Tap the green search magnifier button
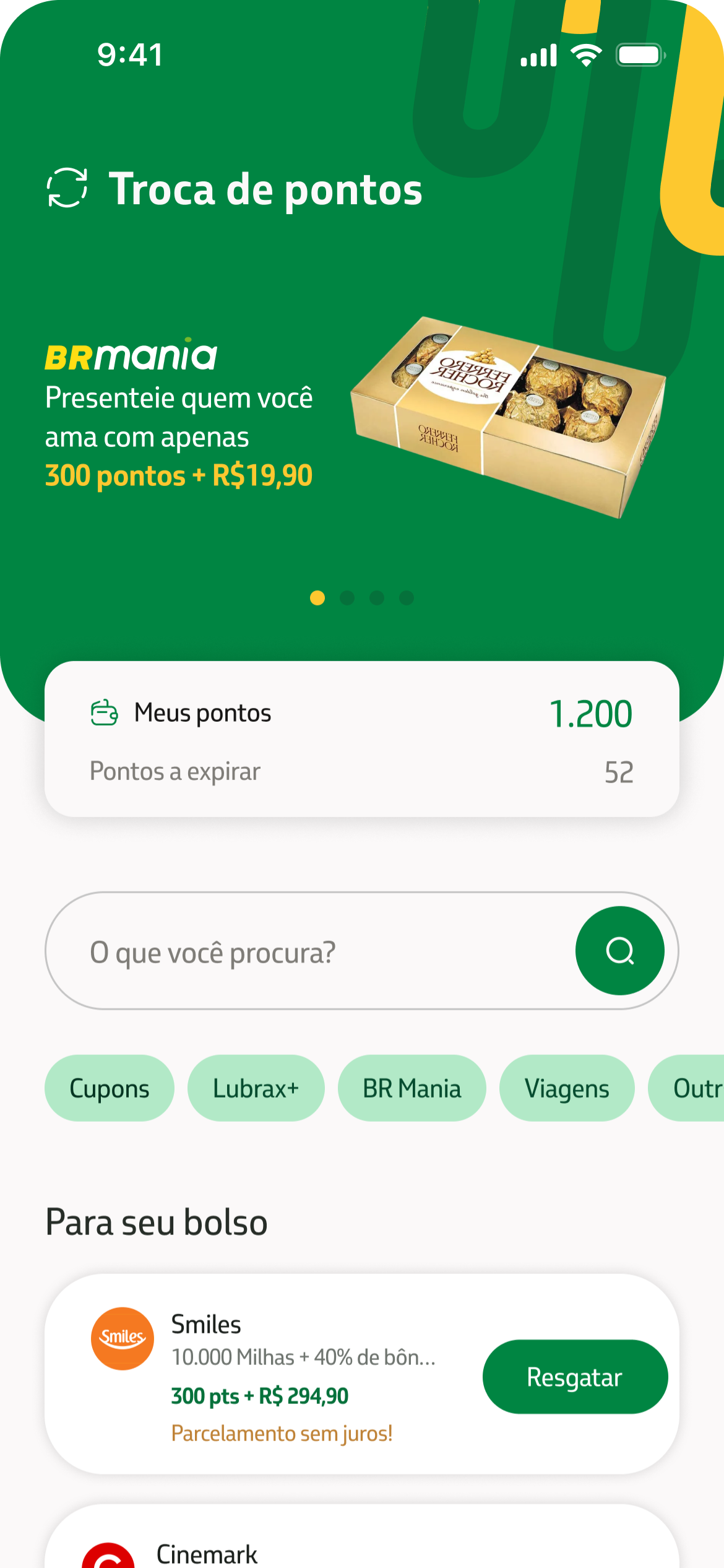The height and width of the screenshot is (1568, 724). click(619, 950)
